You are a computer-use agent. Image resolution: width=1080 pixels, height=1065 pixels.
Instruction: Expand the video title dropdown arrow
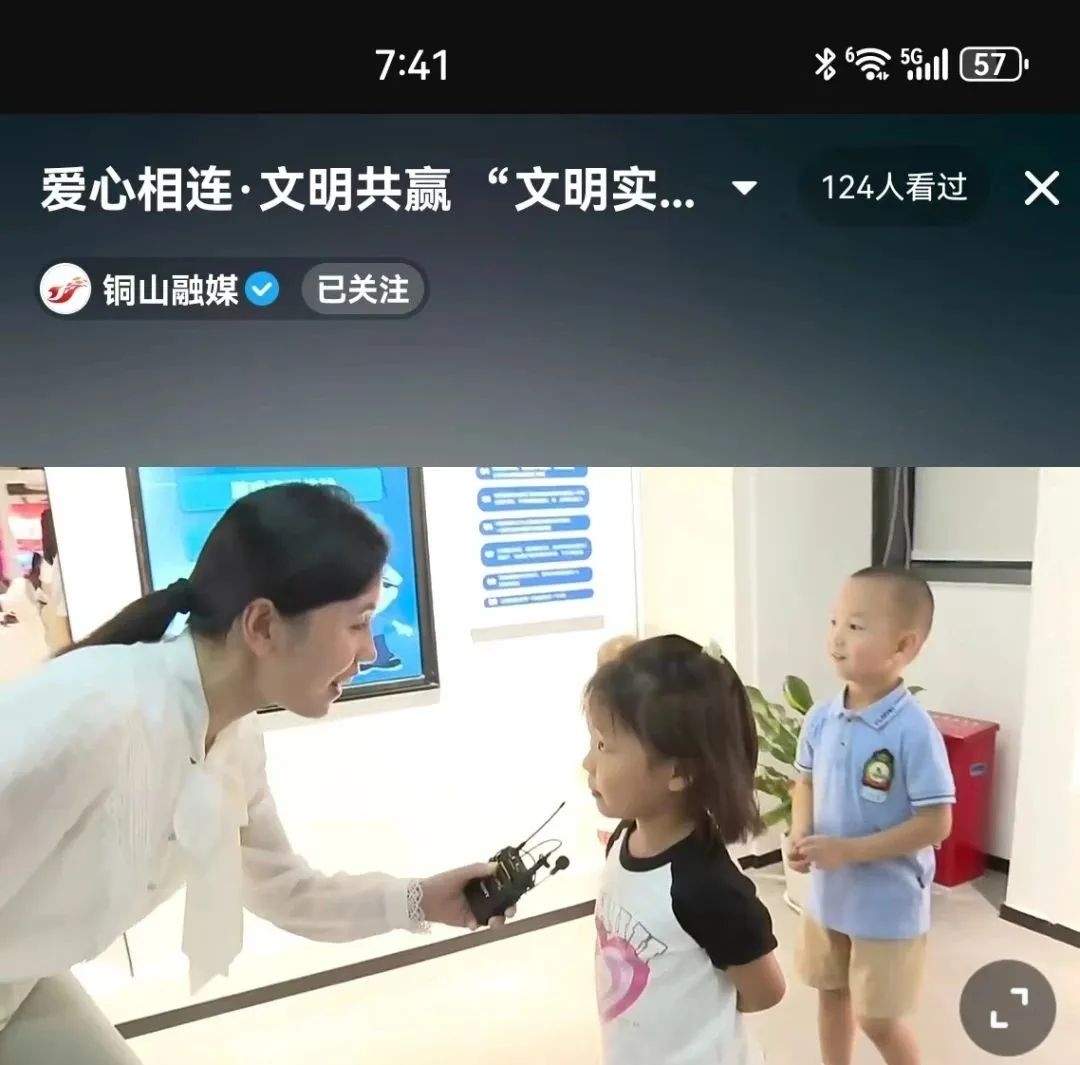pyautogui.click(x=744, y=188)
